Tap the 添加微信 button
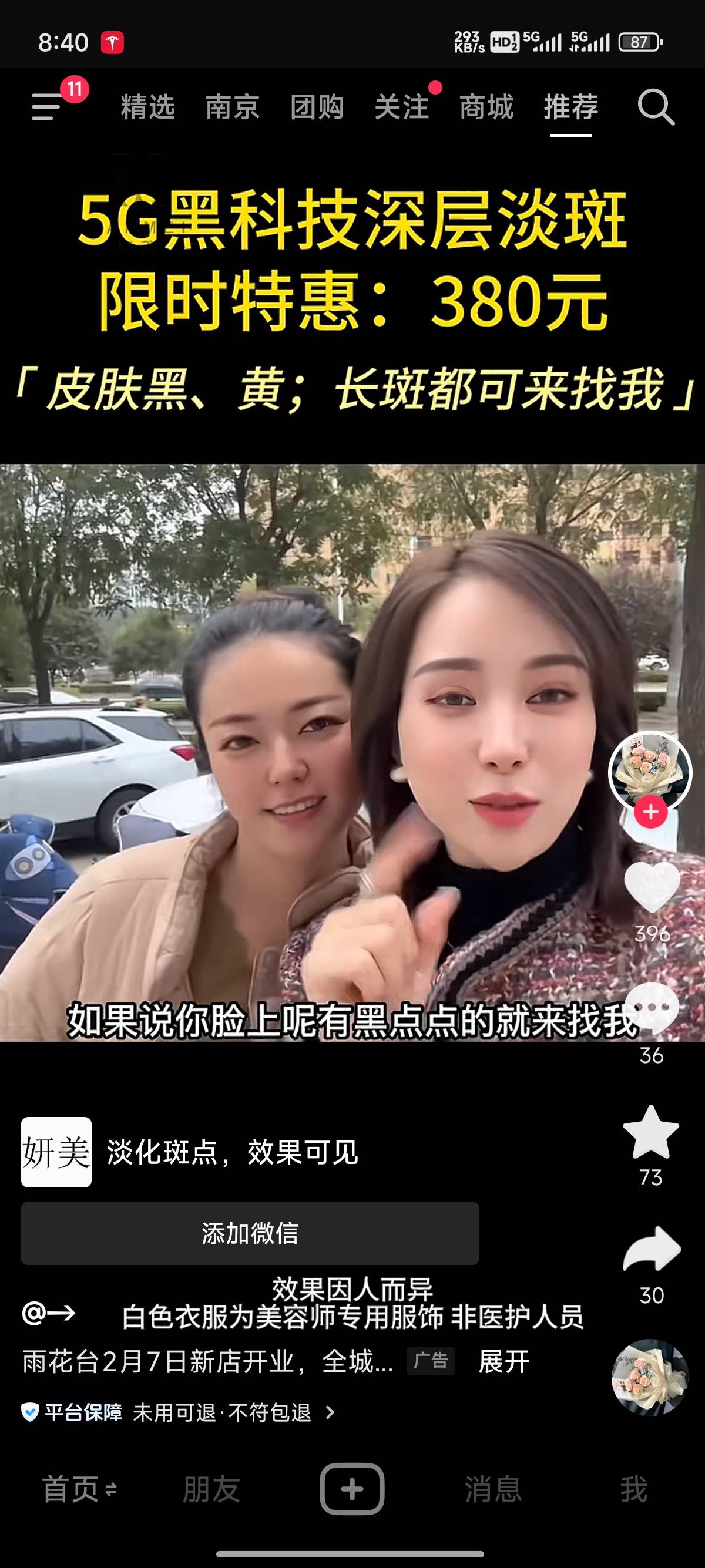 [250, 1233]
